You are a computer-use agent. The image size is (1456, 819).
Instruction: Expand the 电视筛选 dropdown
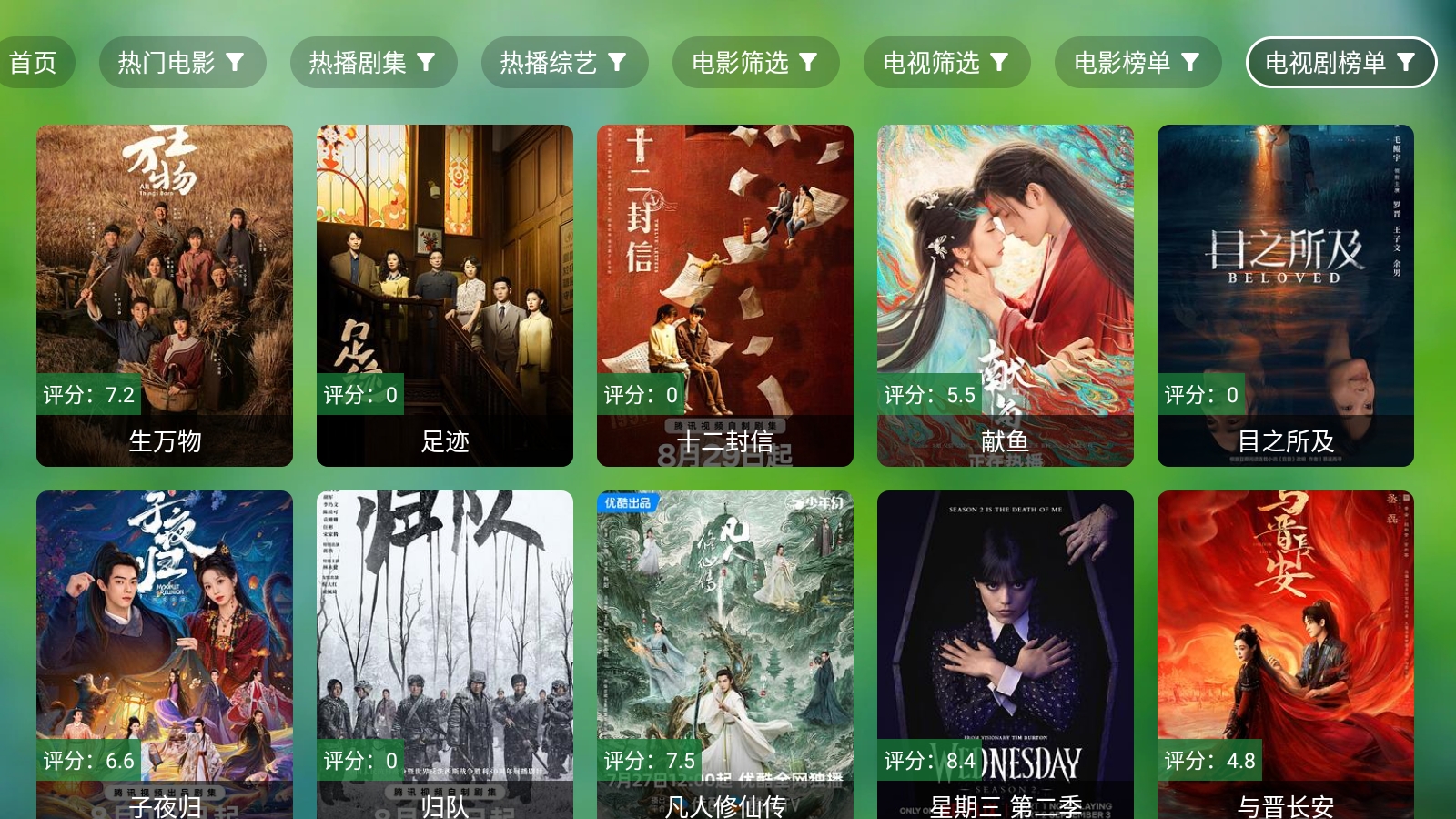tap(946, 63)
